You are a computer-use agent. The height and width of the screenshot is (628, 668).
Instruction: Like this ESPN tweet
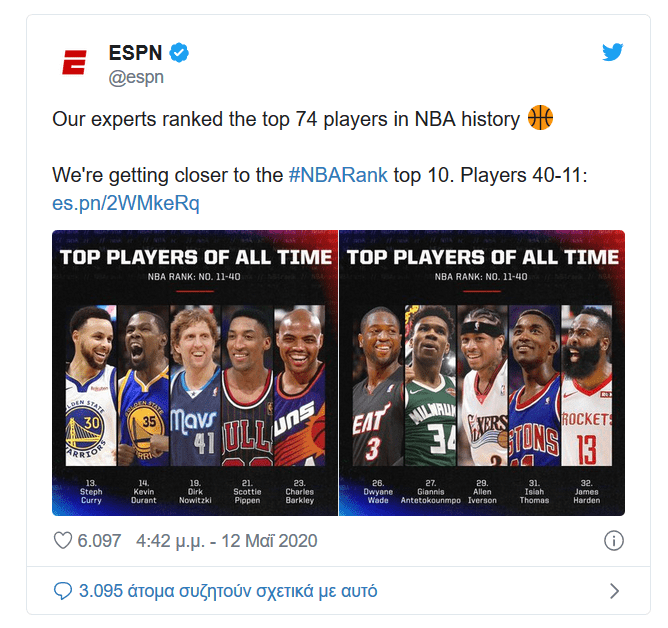click(x=63, y=541)
